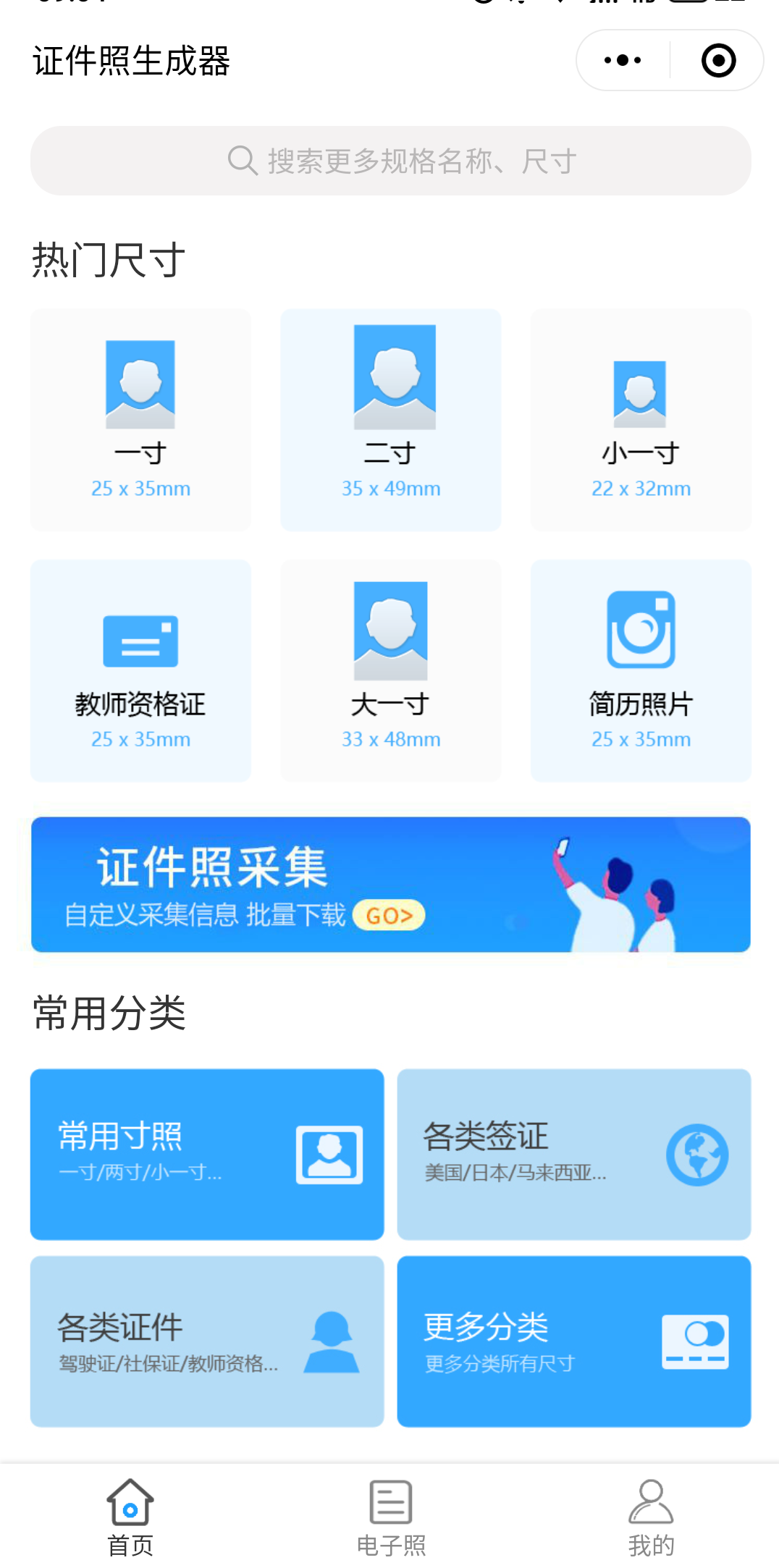Pick the 大一寸 33 x 48mm size
The width and height of the screenshot is (779, 1568).
pyautogui.click(x=391, y=670)
